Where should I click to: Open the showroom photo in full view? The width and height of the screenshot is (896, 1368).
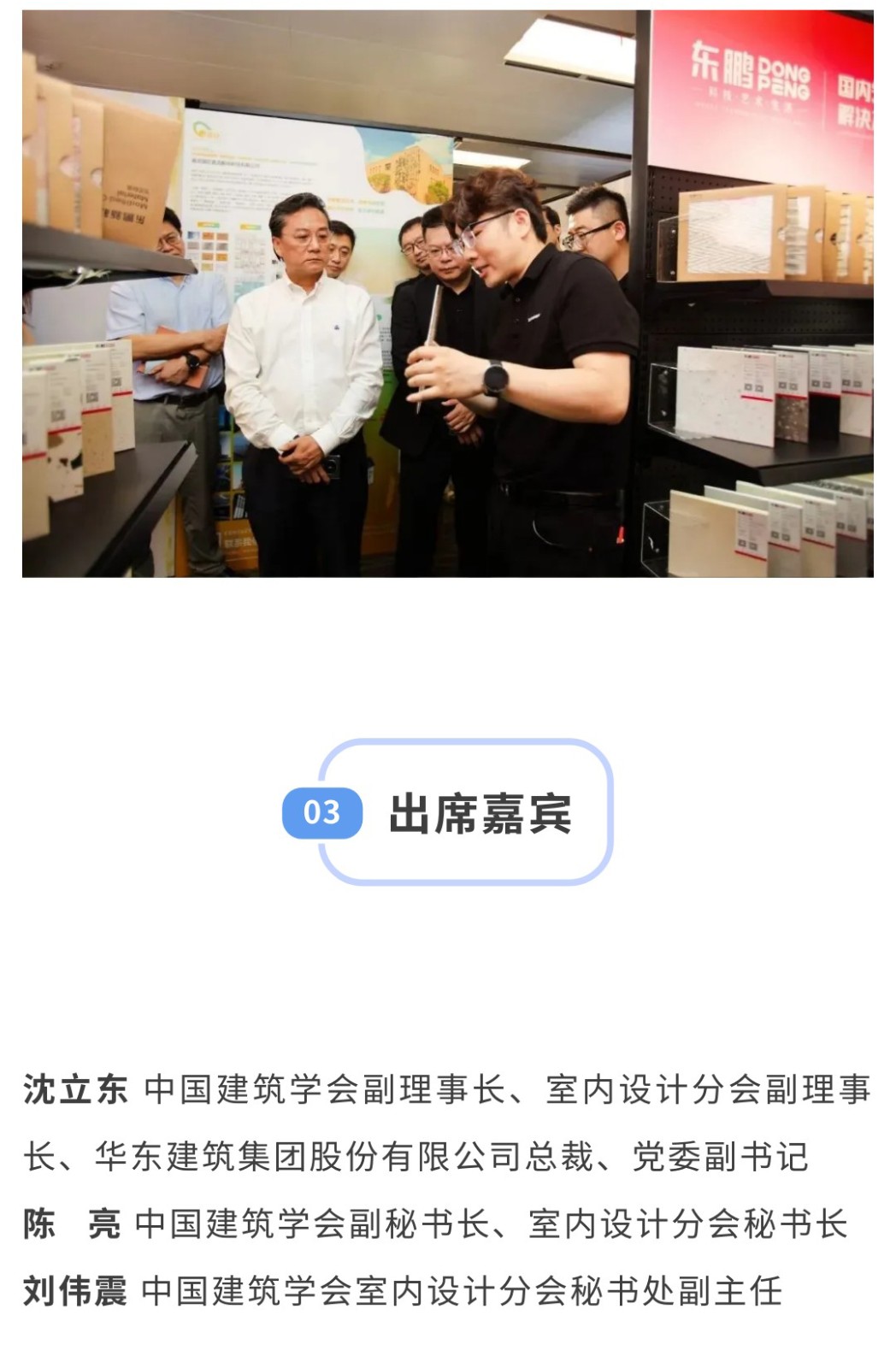447,293
